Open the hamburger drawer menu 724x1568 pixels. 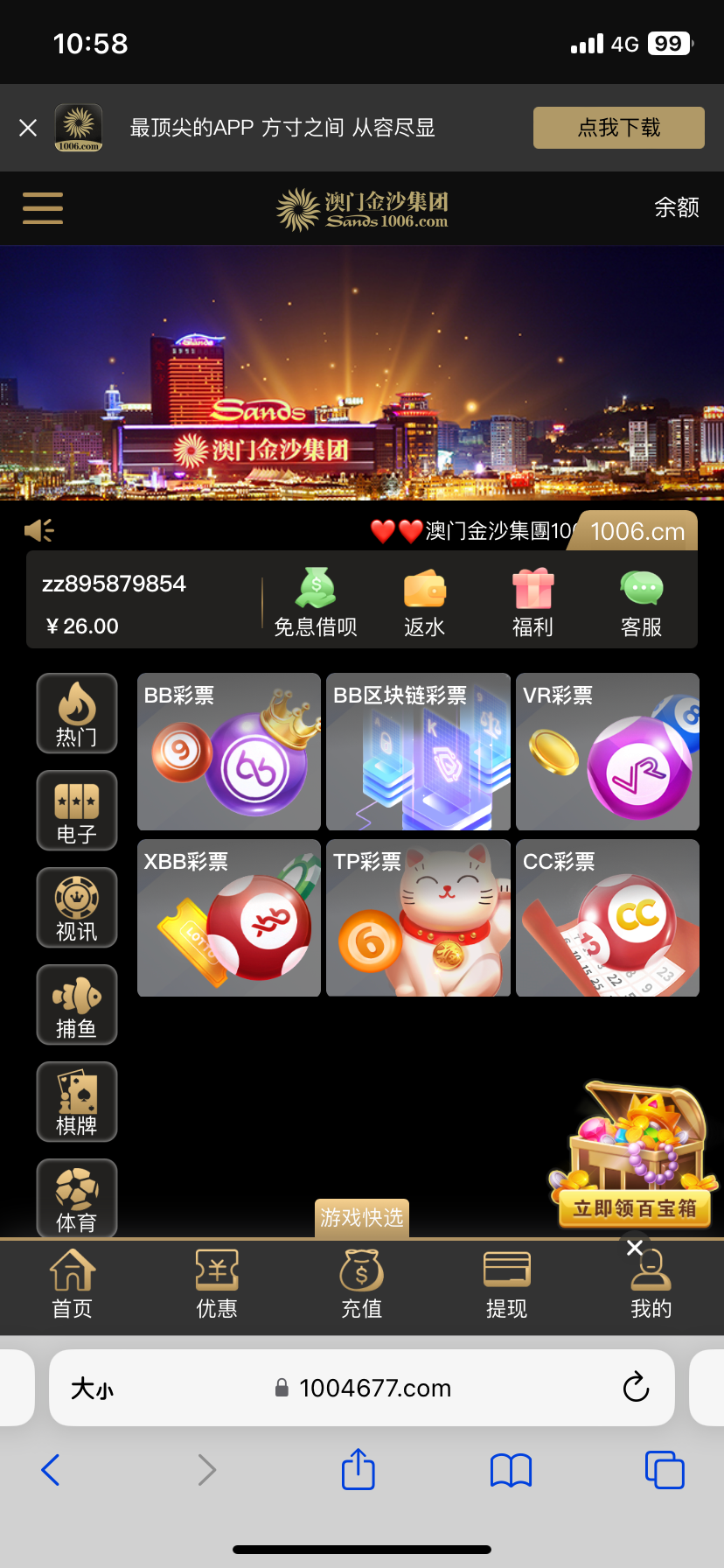point(43,208)
